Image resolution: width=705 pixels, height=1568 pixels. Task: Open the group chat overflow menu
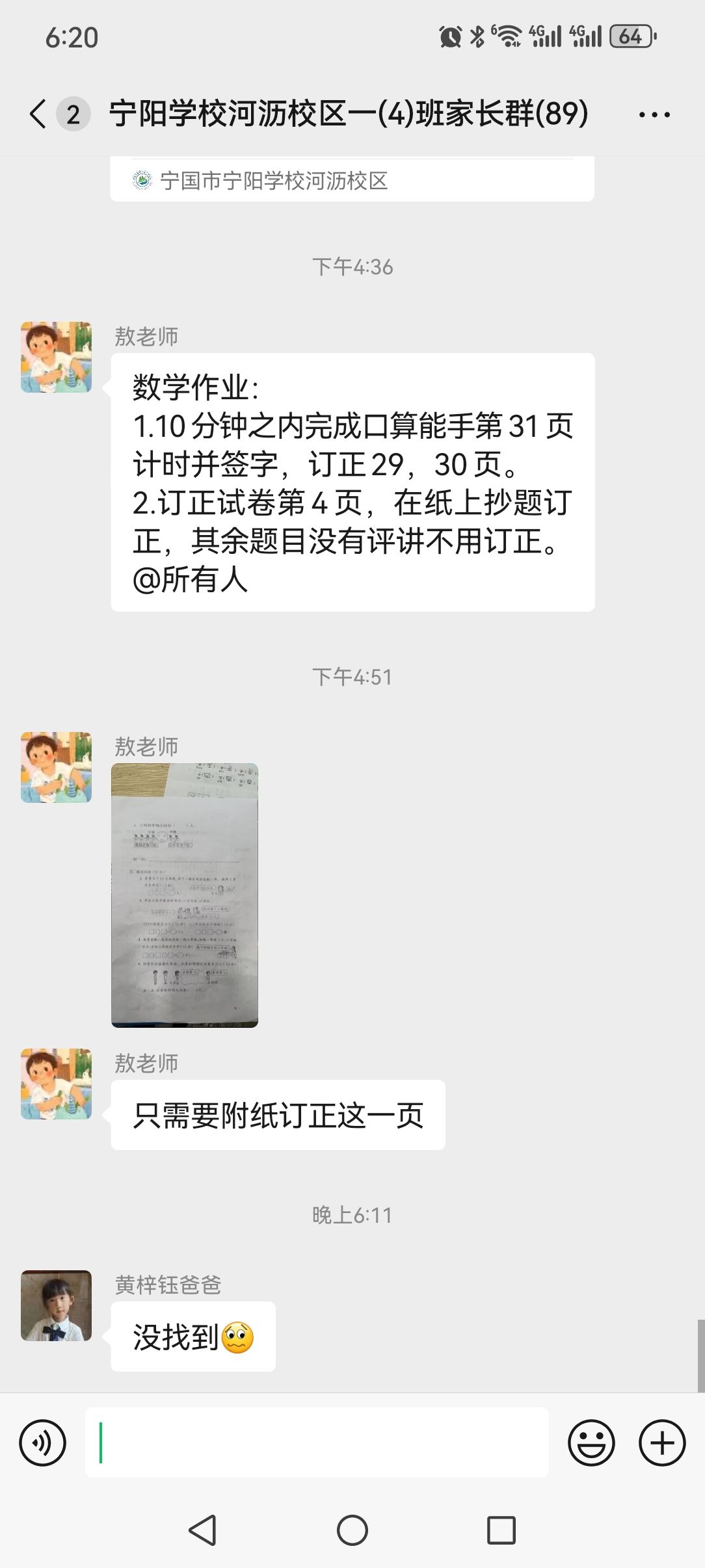(654, 114)
